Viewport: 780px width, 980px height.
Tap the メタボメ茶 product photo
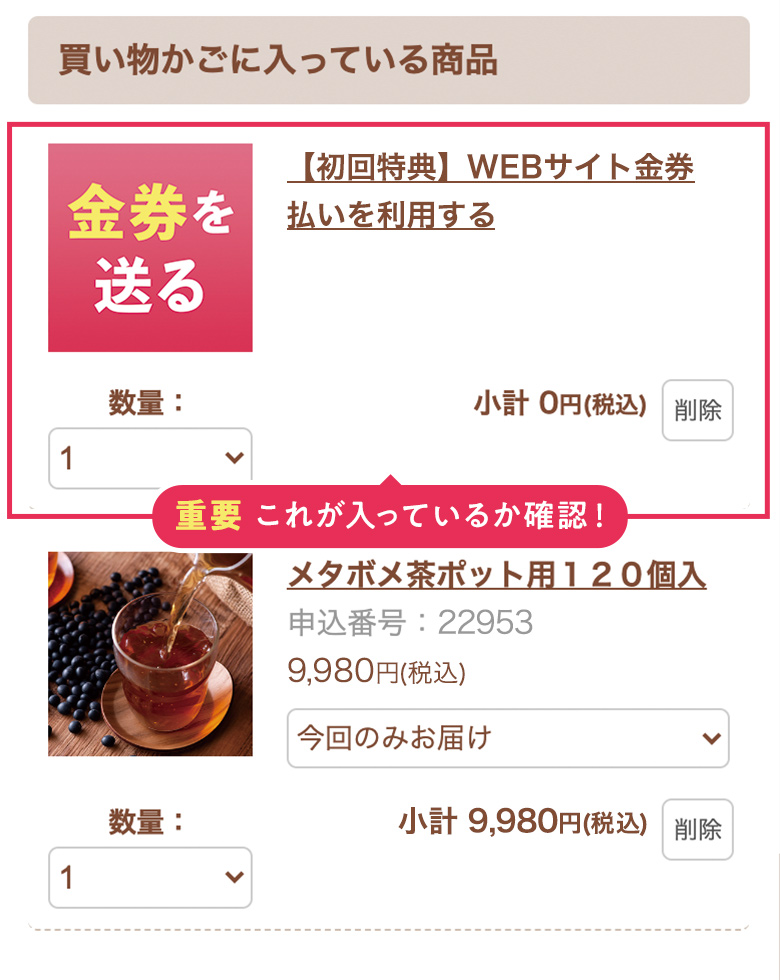(x=150, y=654)
